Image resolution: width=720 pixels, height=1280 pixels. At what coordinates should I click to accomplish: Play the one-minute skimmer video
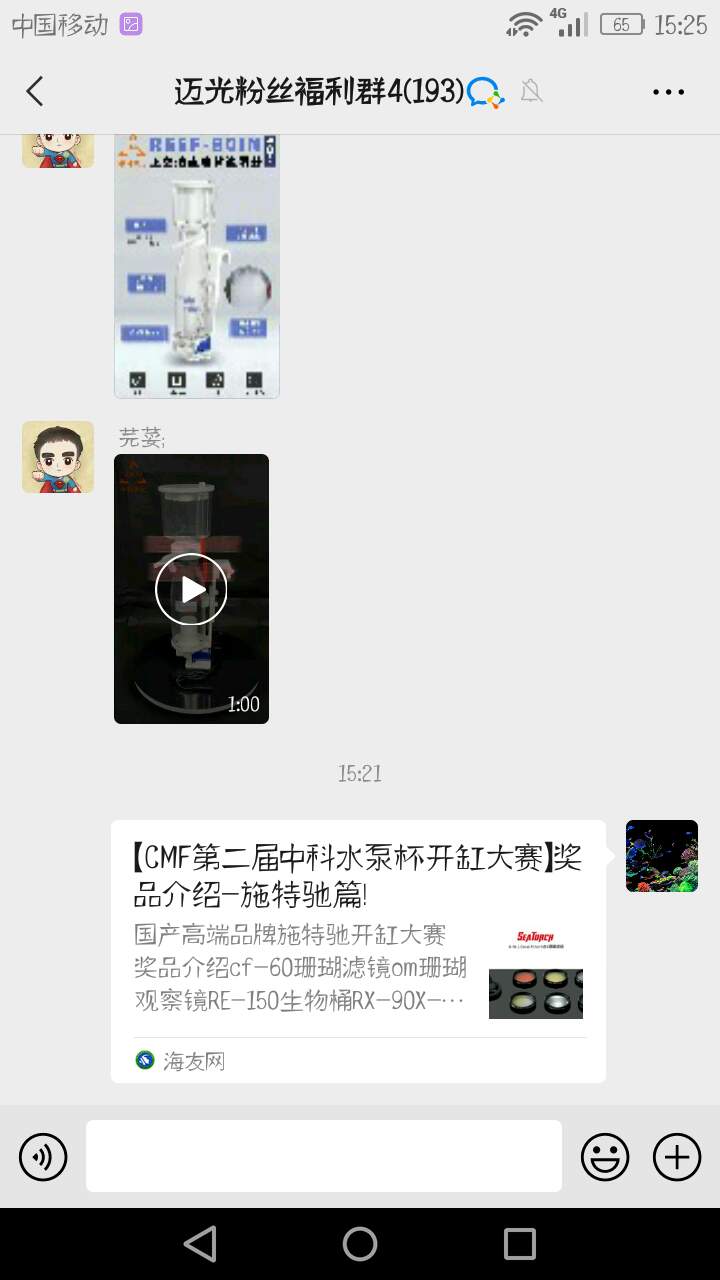click(x=191, y=589)
